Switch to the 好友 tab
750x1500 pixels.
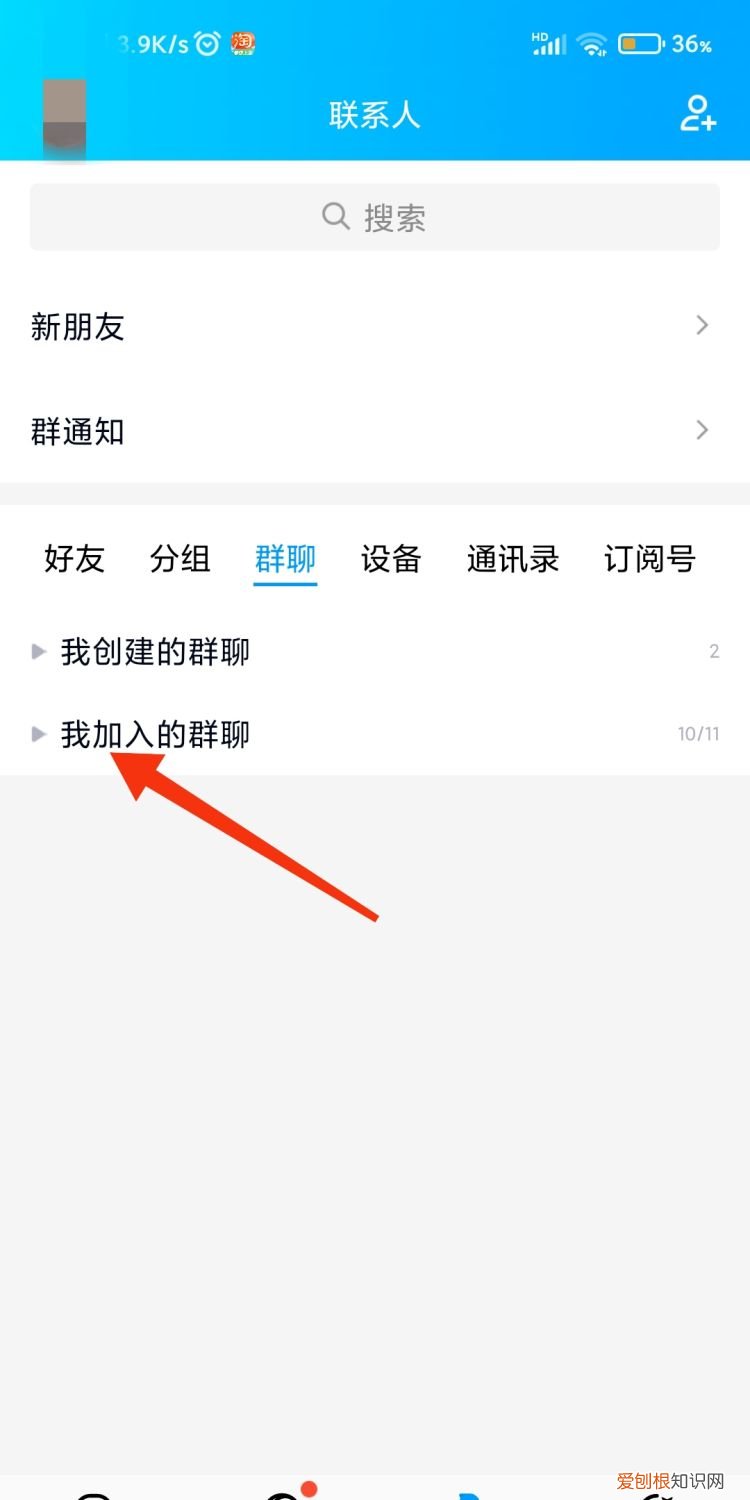click(x=73, y=560)
